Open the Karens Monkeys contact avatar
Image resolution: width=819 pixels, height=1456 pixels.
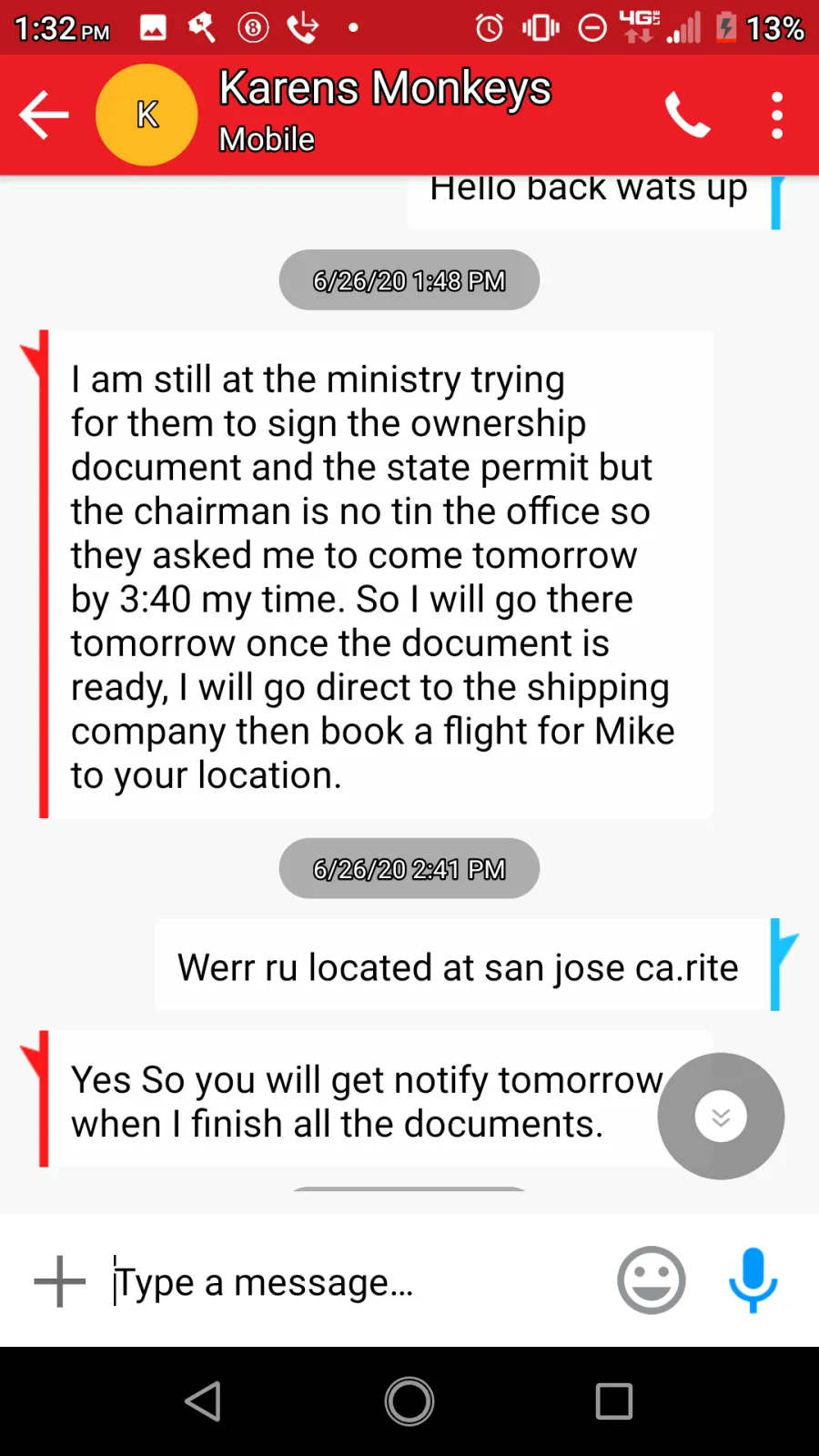coord(147,115)
